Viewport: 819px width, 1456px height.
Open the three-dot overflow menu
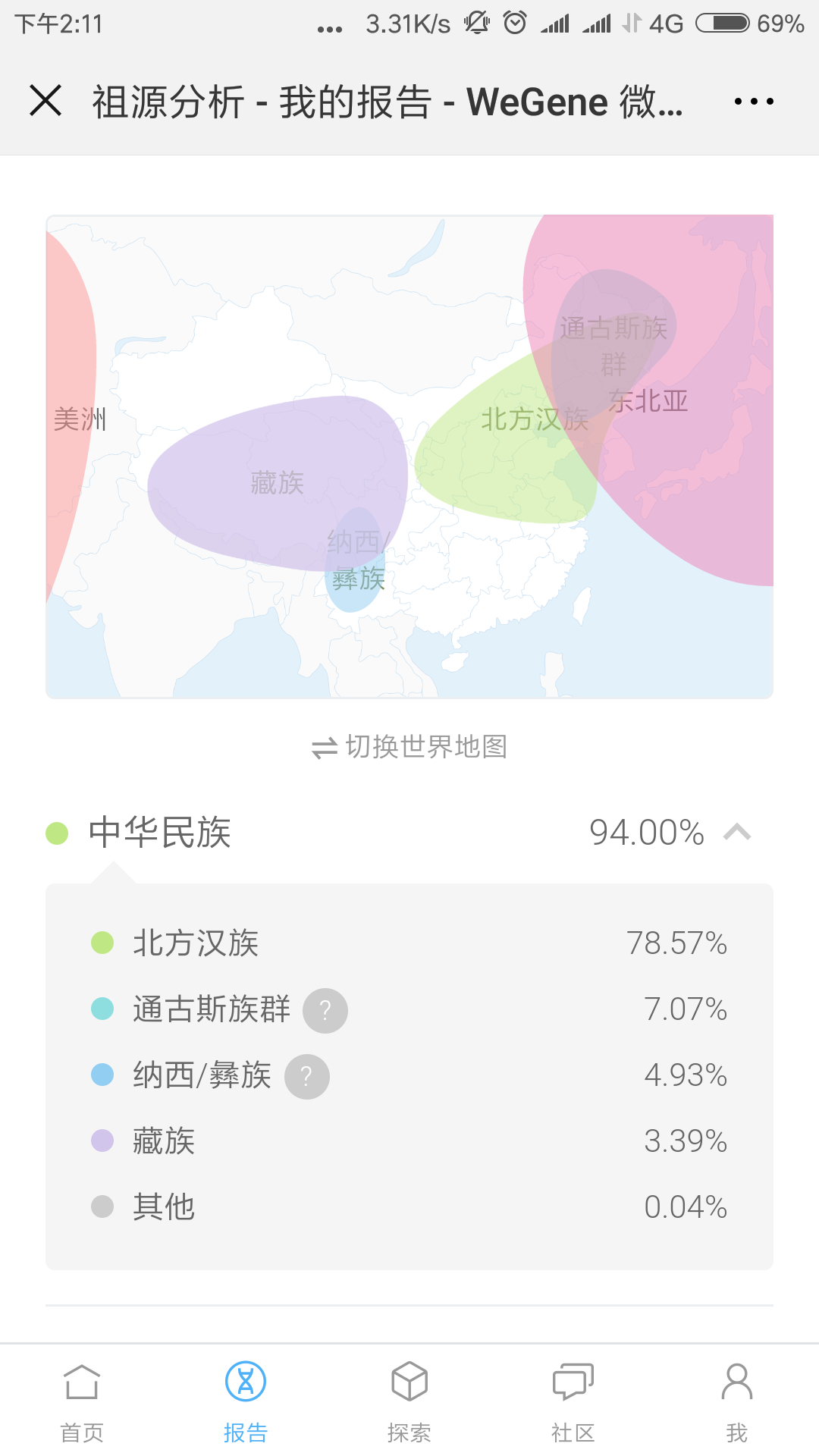pos(754,101)
